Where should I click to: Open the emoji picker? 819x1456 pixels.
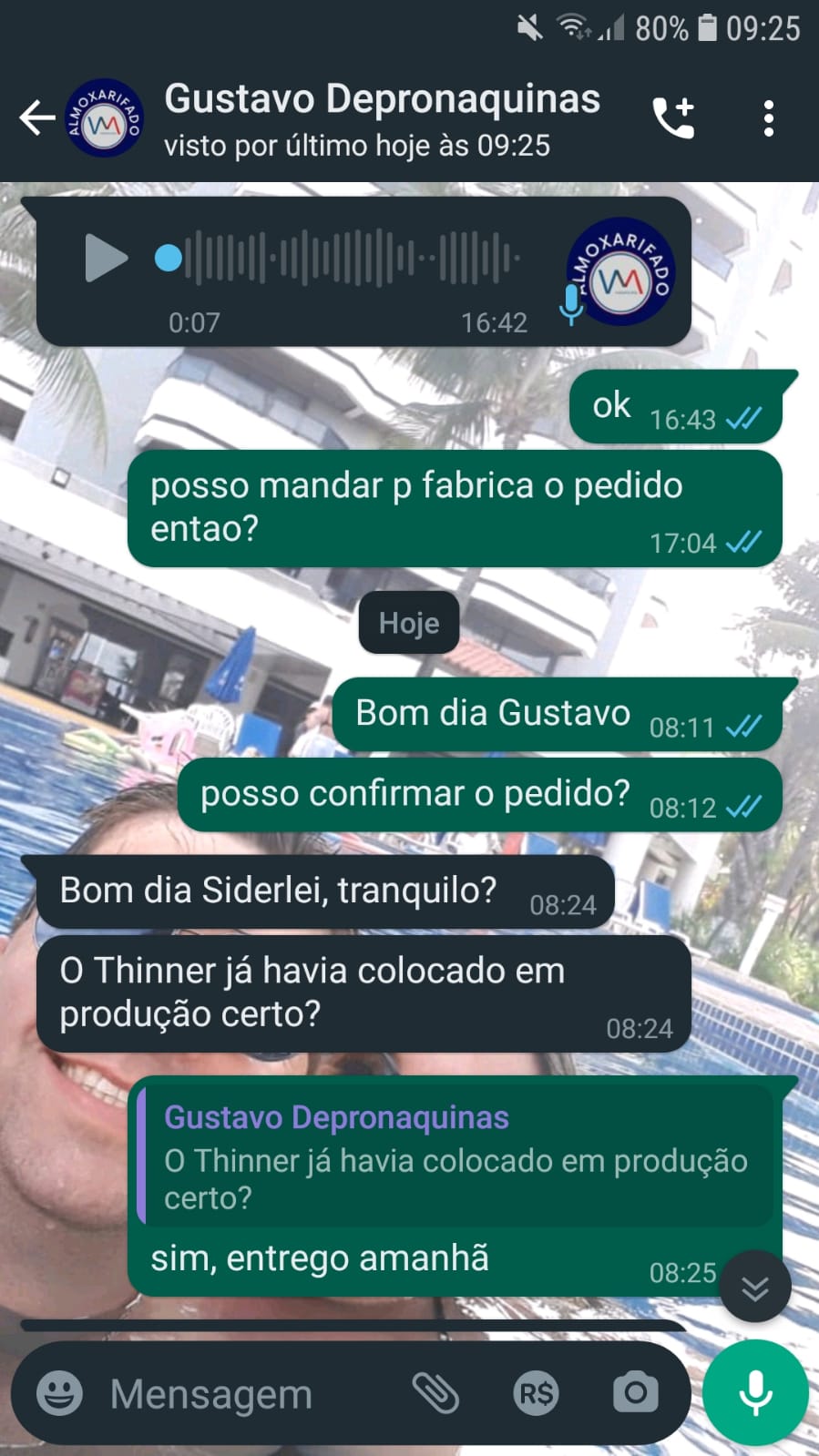59,1393
